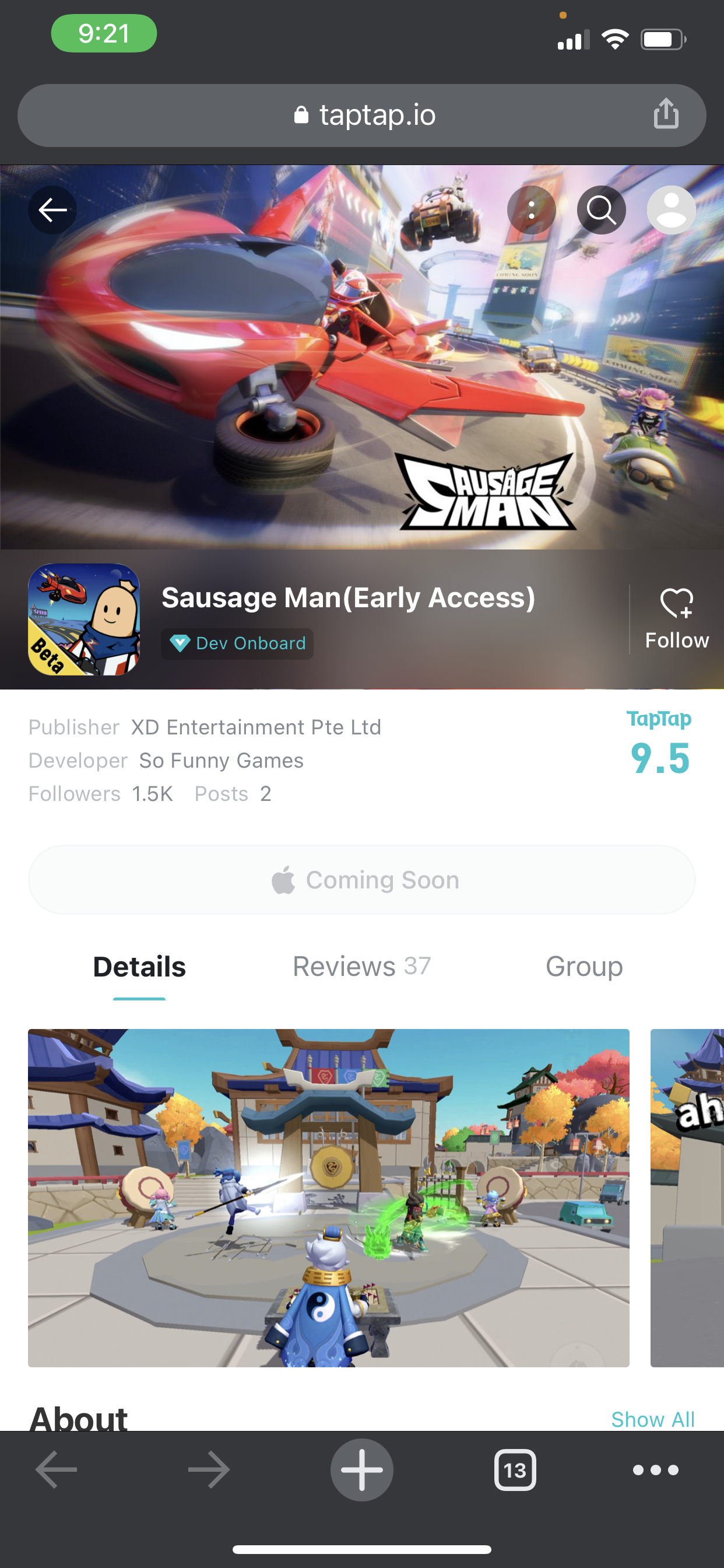Share this page from the address bar
724x1568 pixels.
click(666, 114)
